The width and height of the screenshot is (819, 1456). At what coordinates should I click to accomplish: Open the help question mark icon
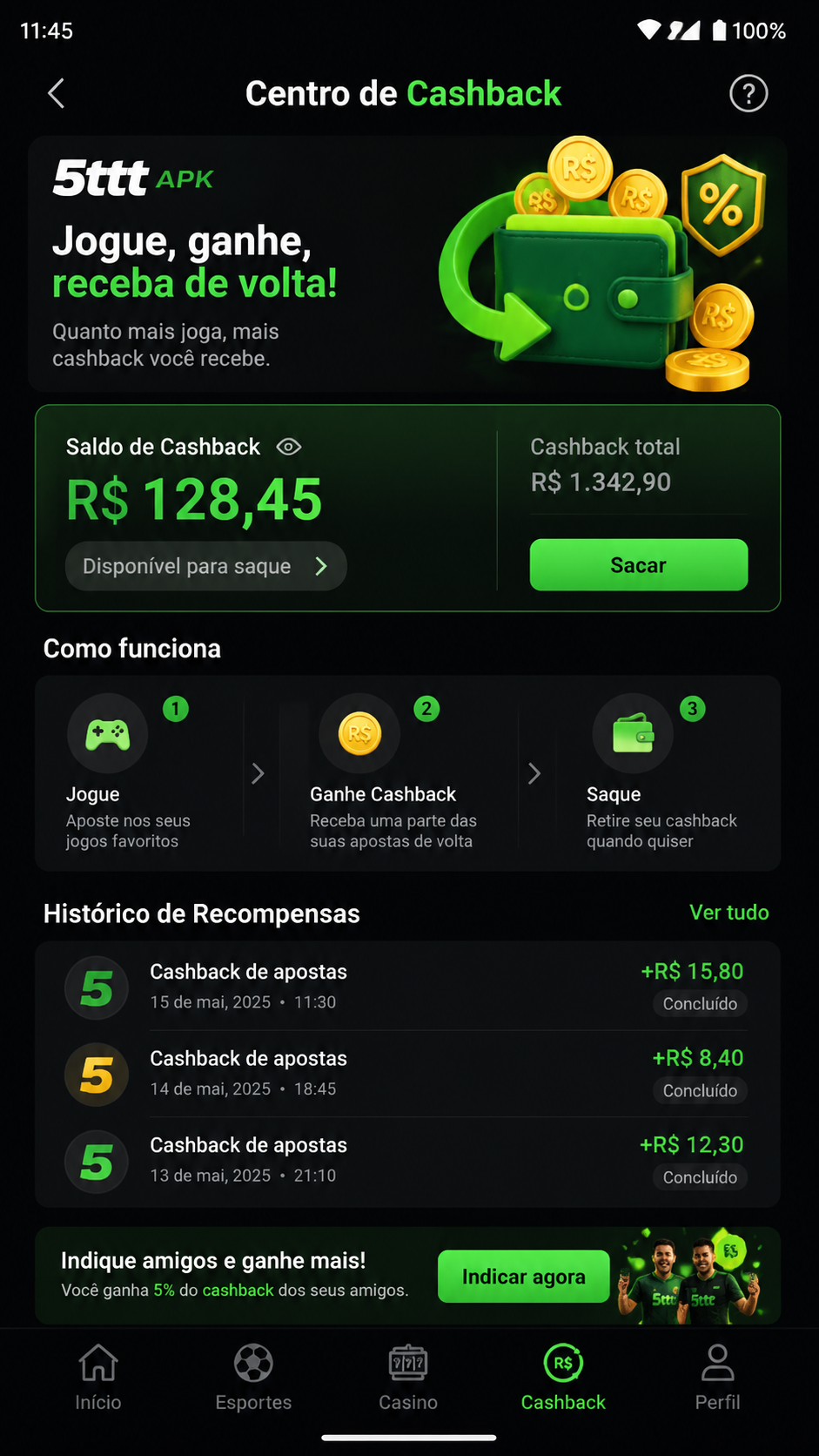pyautogui.click(x=749, y=93)
